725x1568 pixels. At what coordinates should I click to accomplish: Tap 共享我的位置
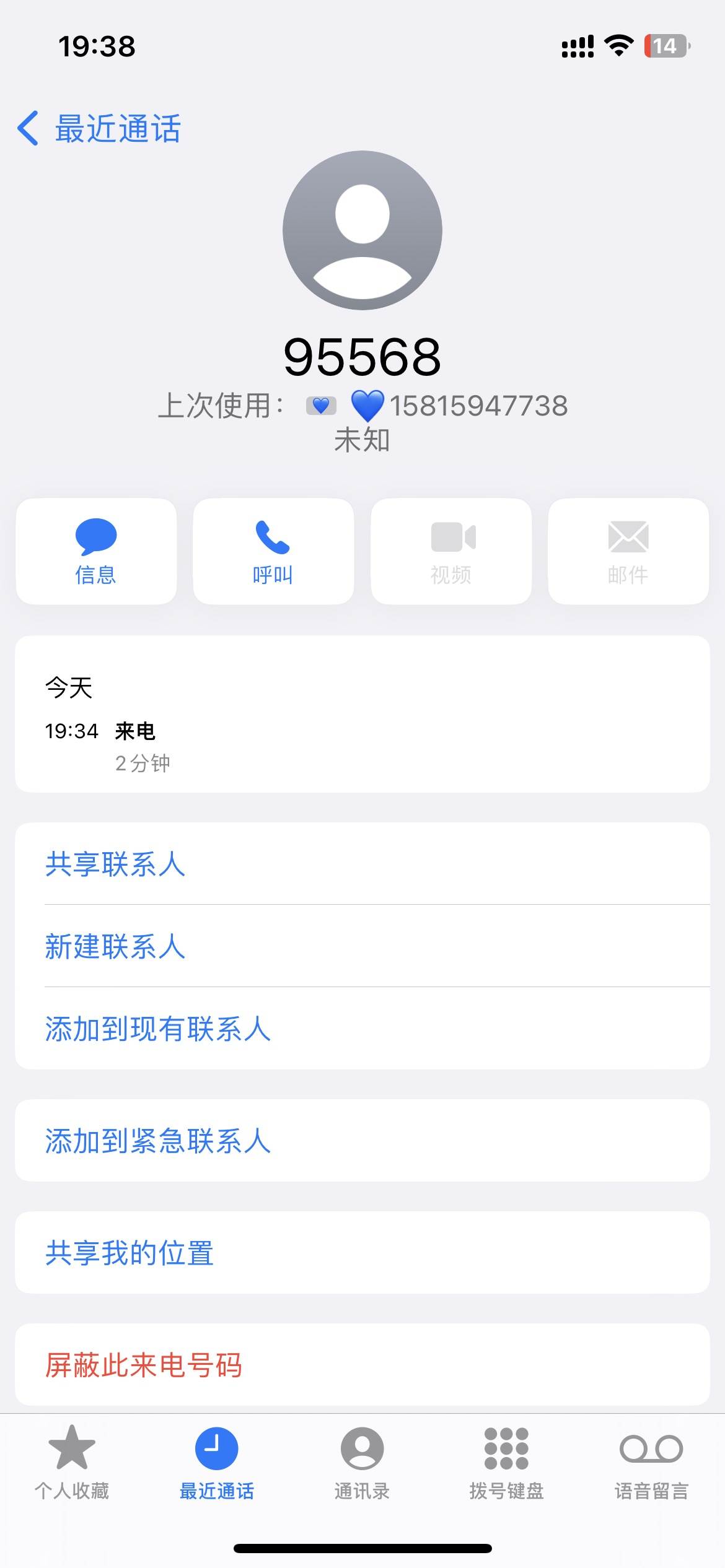point(362,1253)
